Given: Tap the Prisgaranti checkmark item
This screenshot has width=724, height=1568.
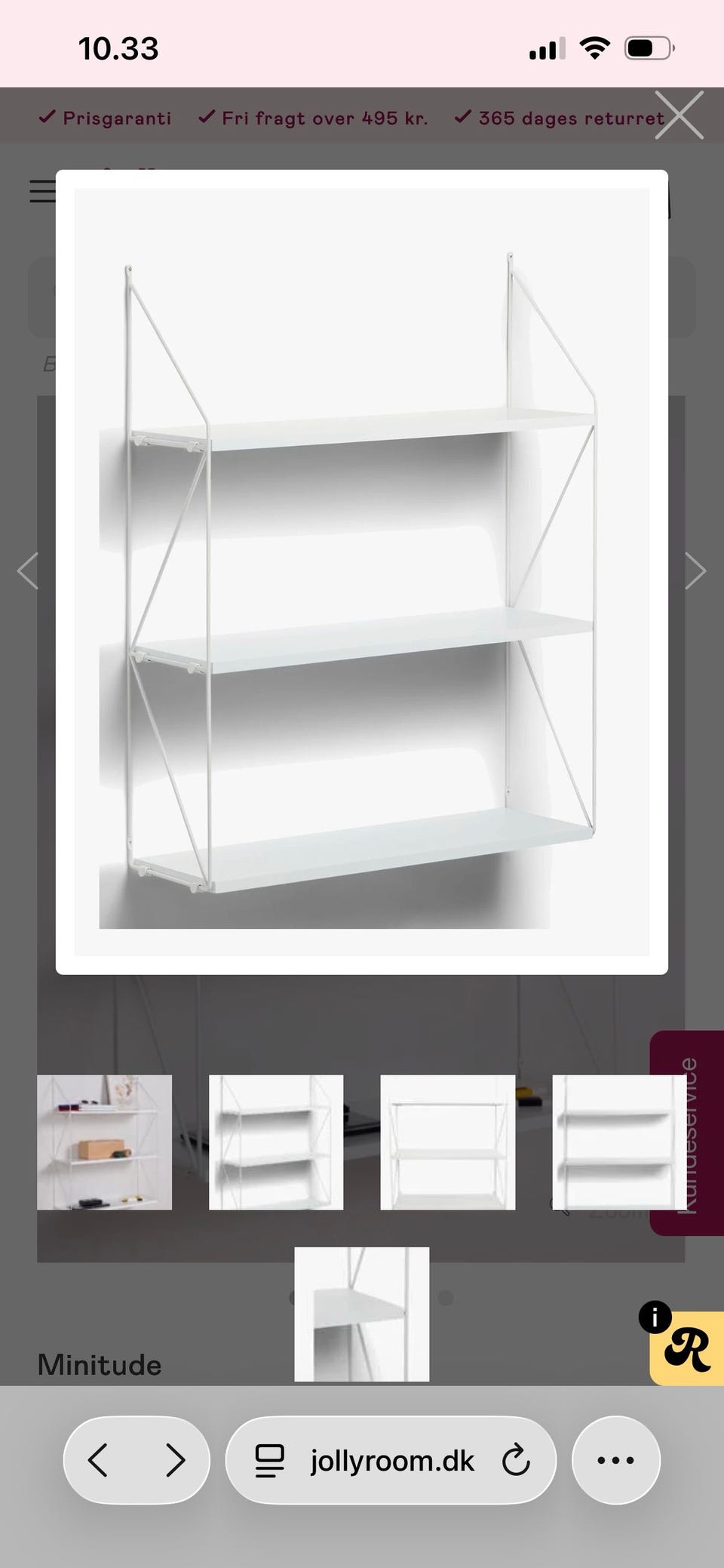Looking at the screenshot, I should point(108,118).
